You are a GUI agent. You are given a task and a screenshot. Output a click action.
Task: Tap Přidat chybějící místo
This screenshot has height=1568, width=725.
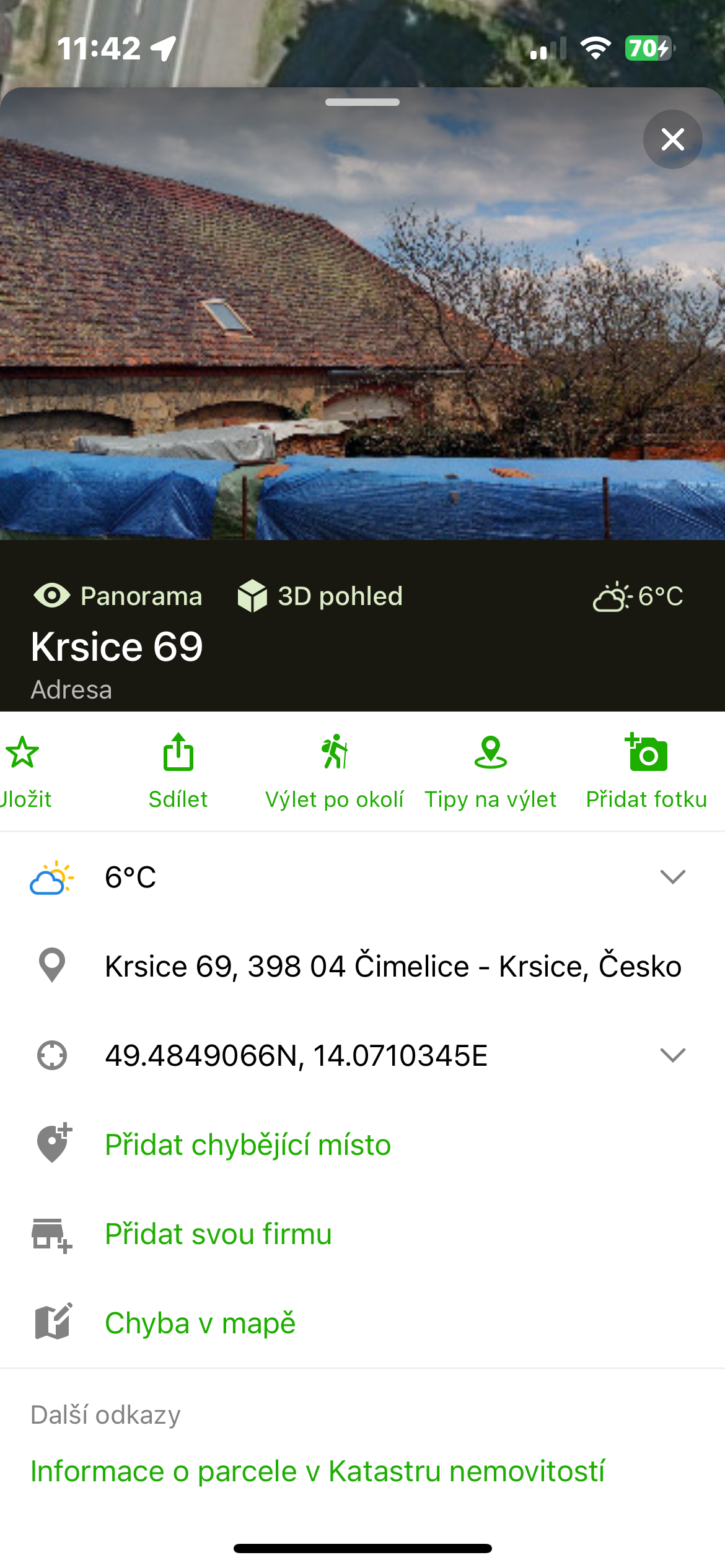[248, 1144]
